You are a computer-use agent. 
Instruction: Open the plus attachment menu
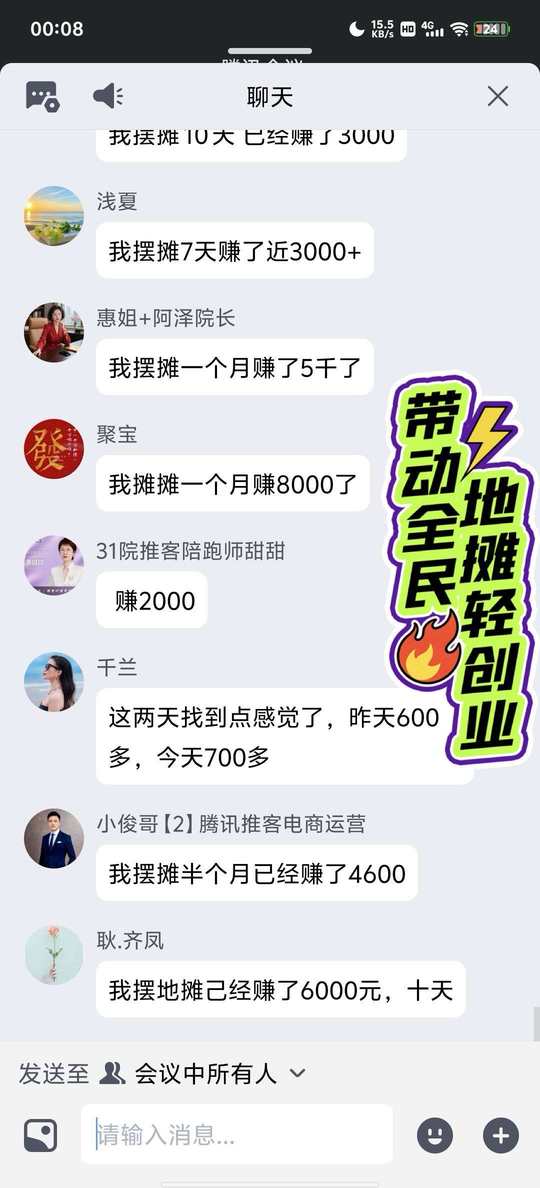[x=501, y=1135]
